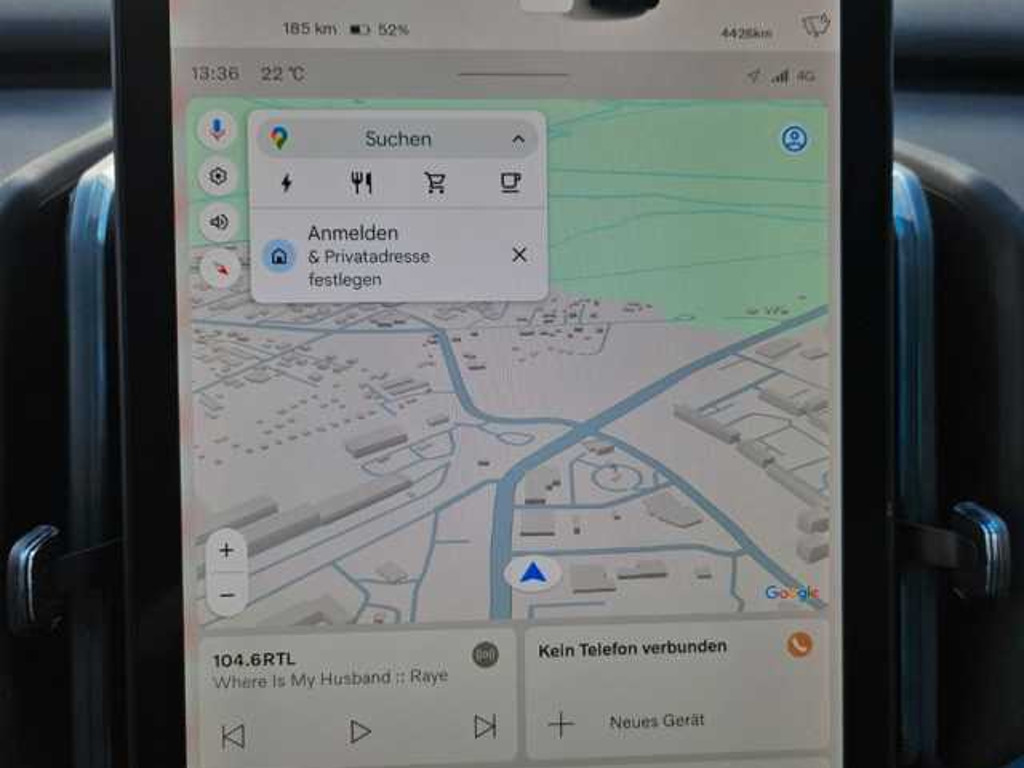Zoom out of the map

click(x=227, y=595)
